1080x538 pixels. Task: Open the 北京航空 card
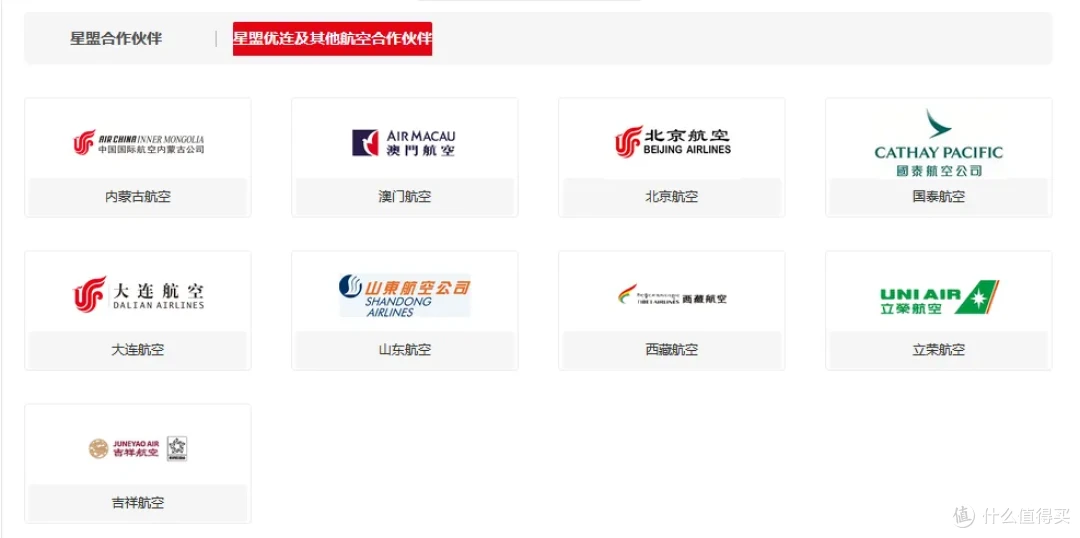coord(671,157)
